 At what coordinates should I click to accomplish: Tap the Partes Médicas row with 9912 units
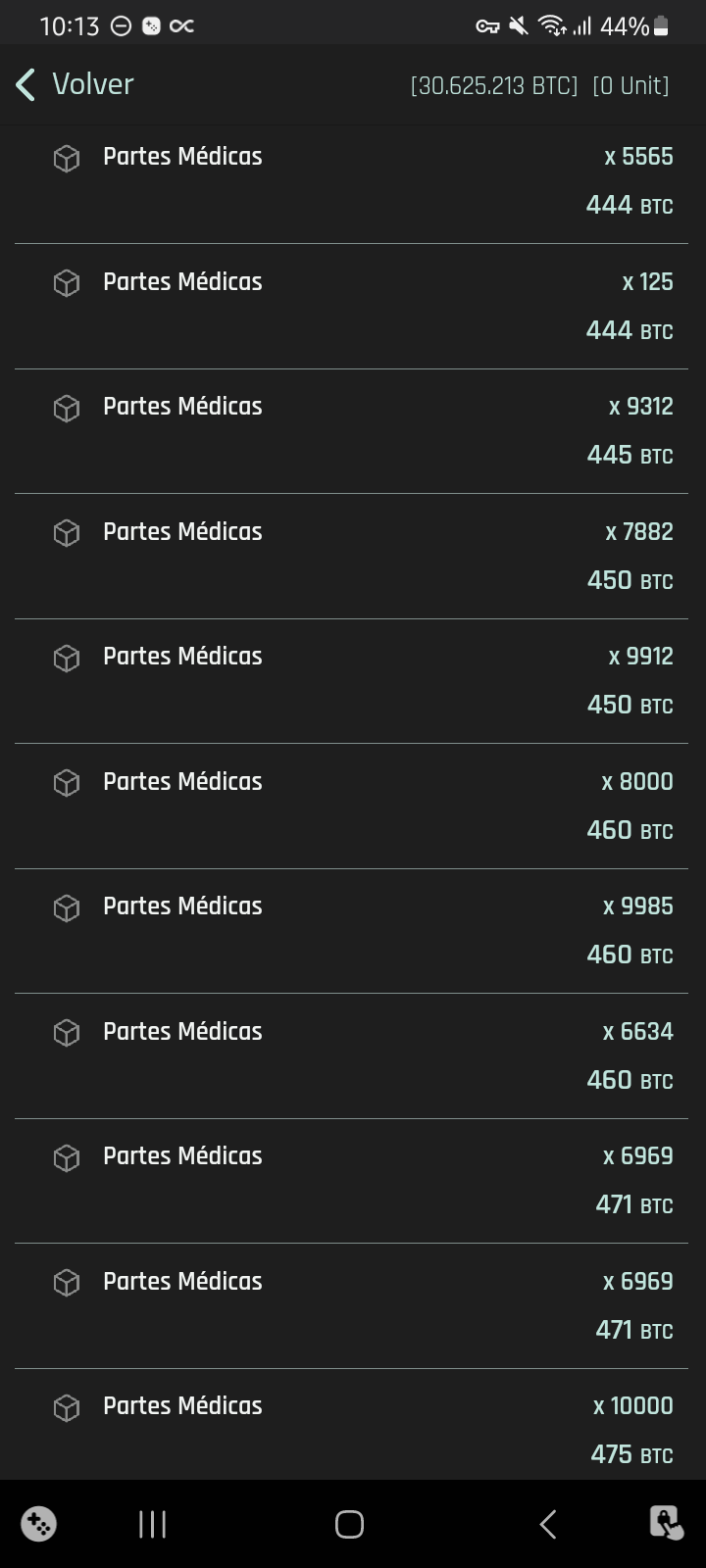point(351,681)
